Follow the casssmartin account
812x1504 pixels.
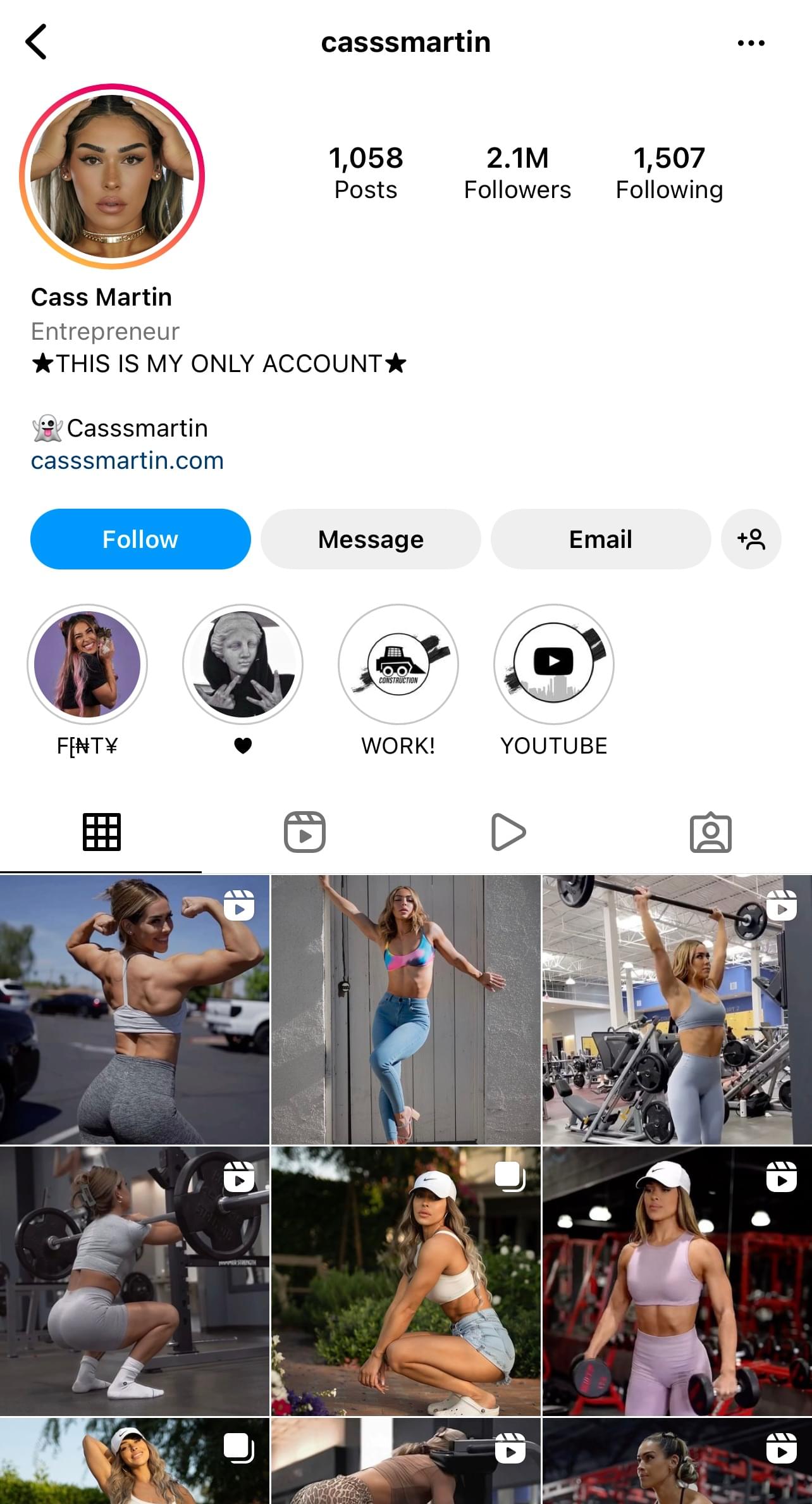[140, 539]
